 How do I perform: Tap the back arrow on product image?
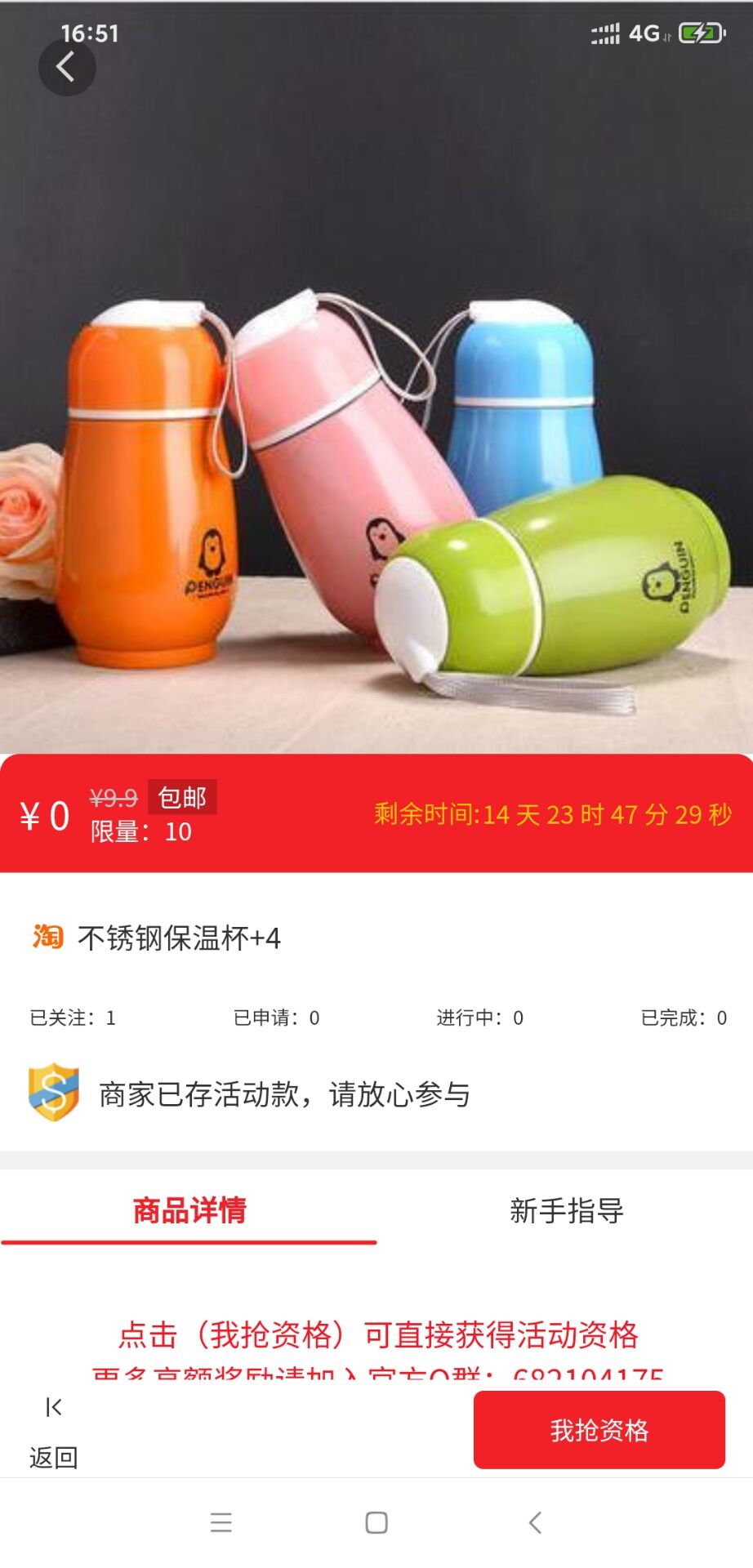pyautogui.click(x=67, y=67)
